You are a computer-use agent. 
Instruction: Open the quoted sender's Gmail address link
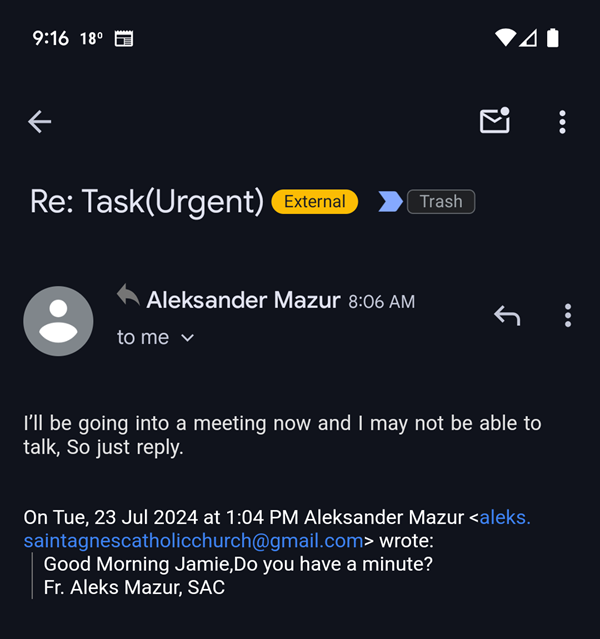pyautogui.click(x=193, y=541)
